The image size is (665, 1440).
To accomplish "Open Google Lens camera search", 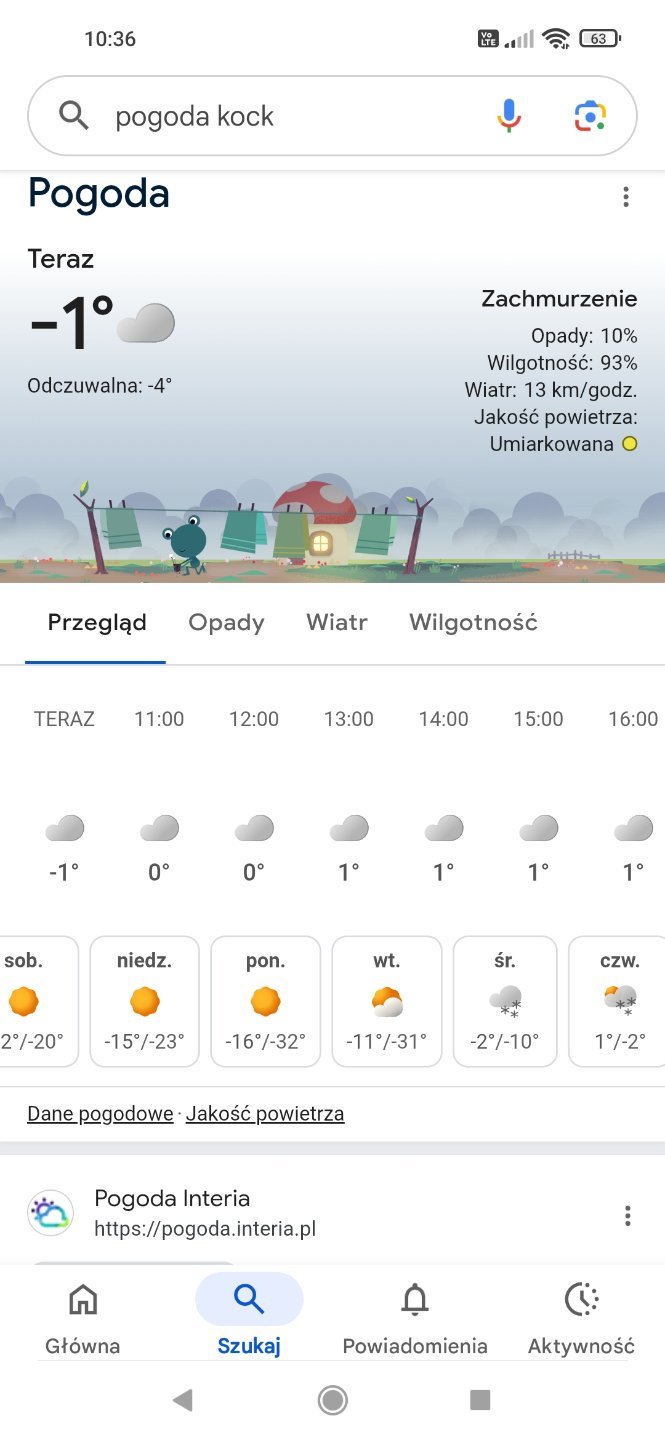I will [590, 116].
